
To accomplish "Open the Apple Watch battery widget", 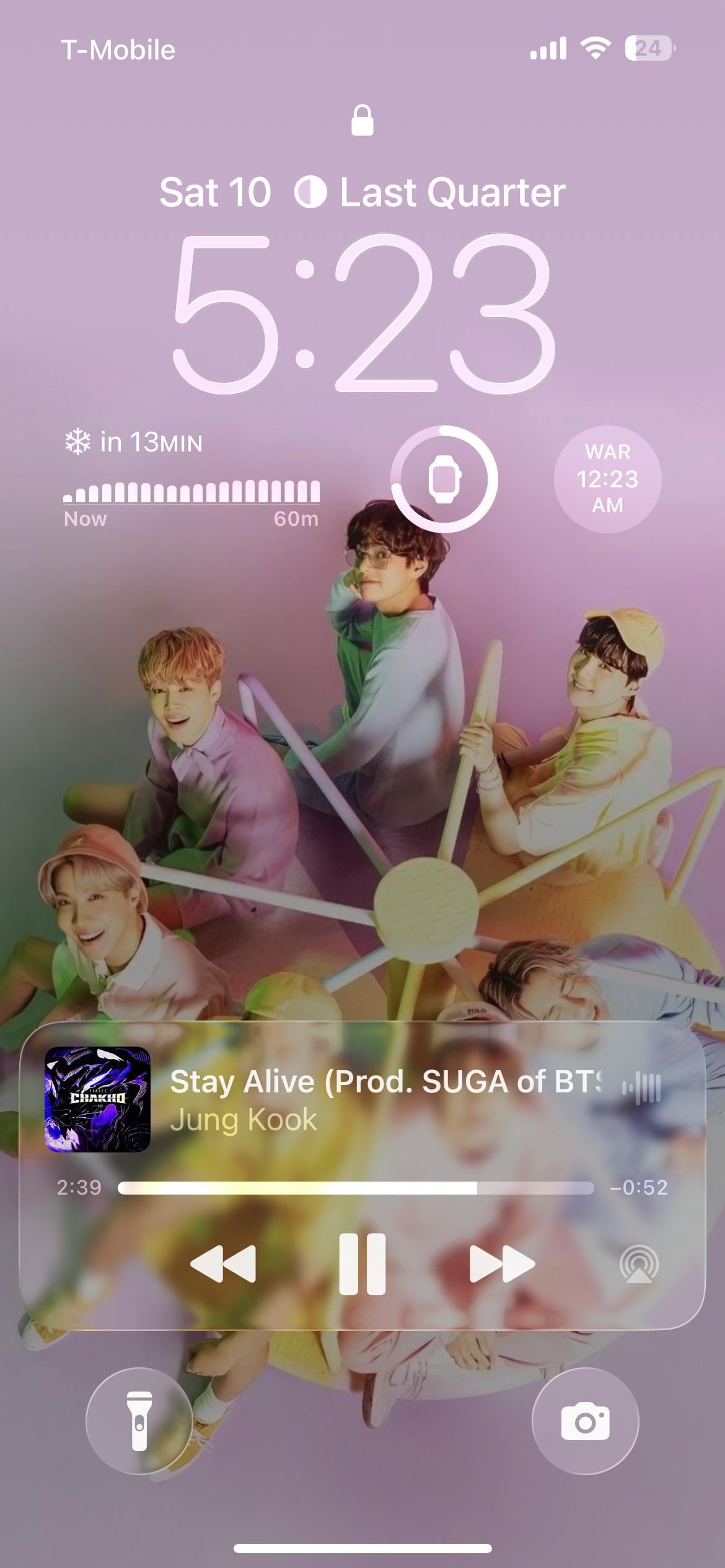I will click(x=444, y=479).
